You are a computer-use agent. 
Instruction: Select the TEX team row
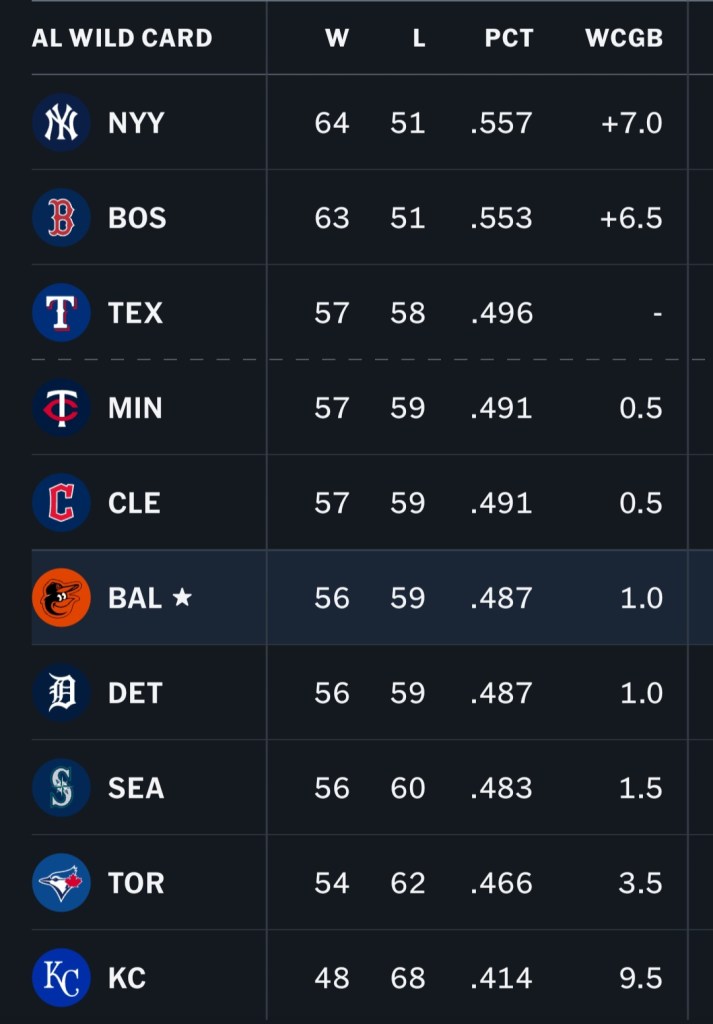tap(359, 313)
